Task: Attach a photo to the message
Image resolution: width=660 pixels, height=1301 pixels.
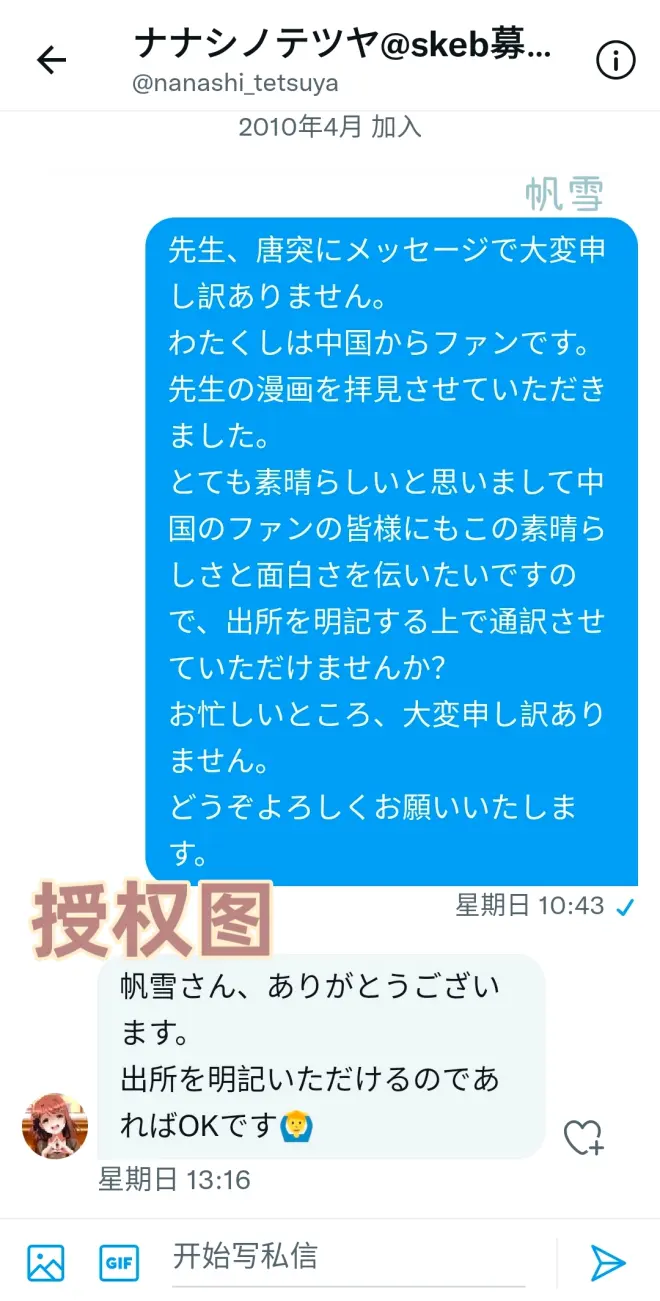Action: [x=46, y=1263]
